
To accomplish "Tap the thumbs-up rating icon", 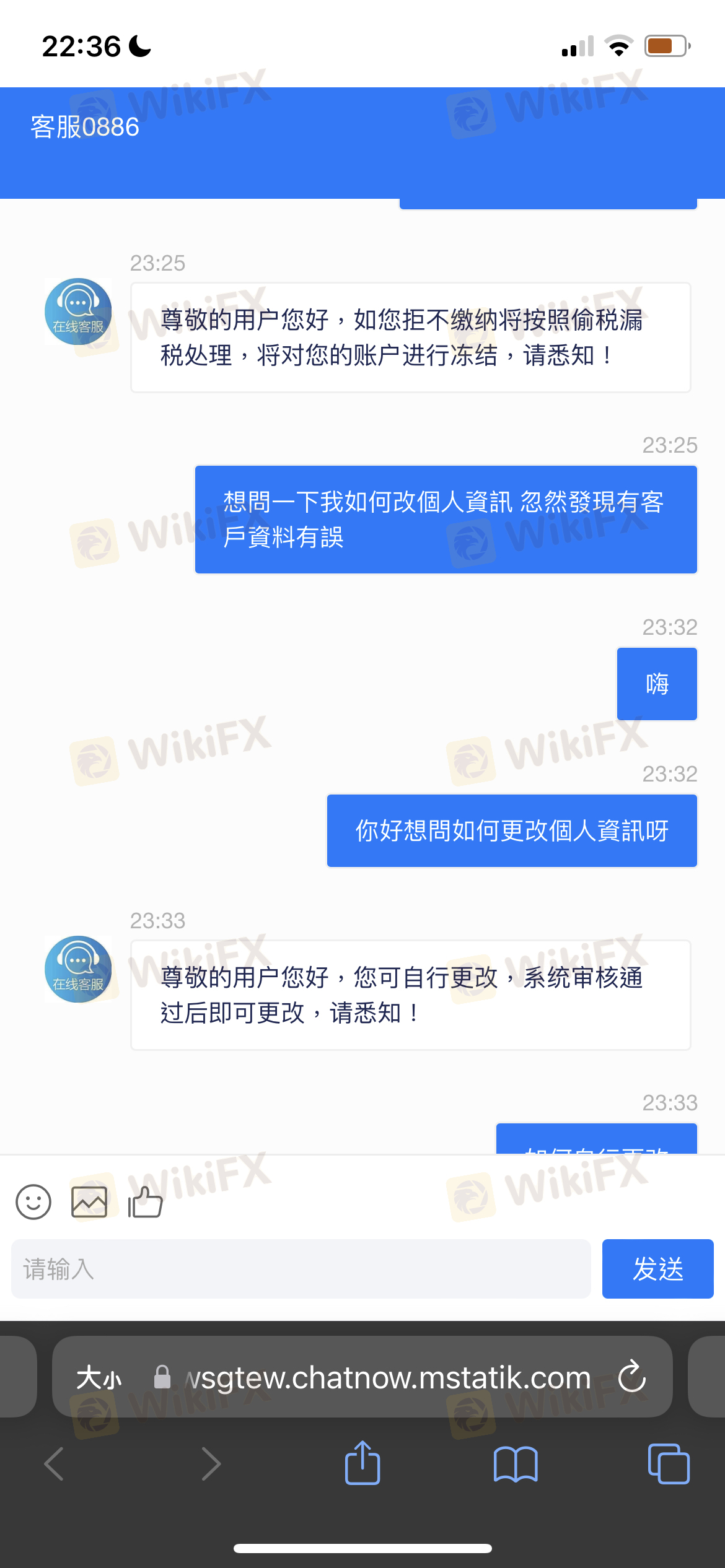I will tap(145, 1202).
